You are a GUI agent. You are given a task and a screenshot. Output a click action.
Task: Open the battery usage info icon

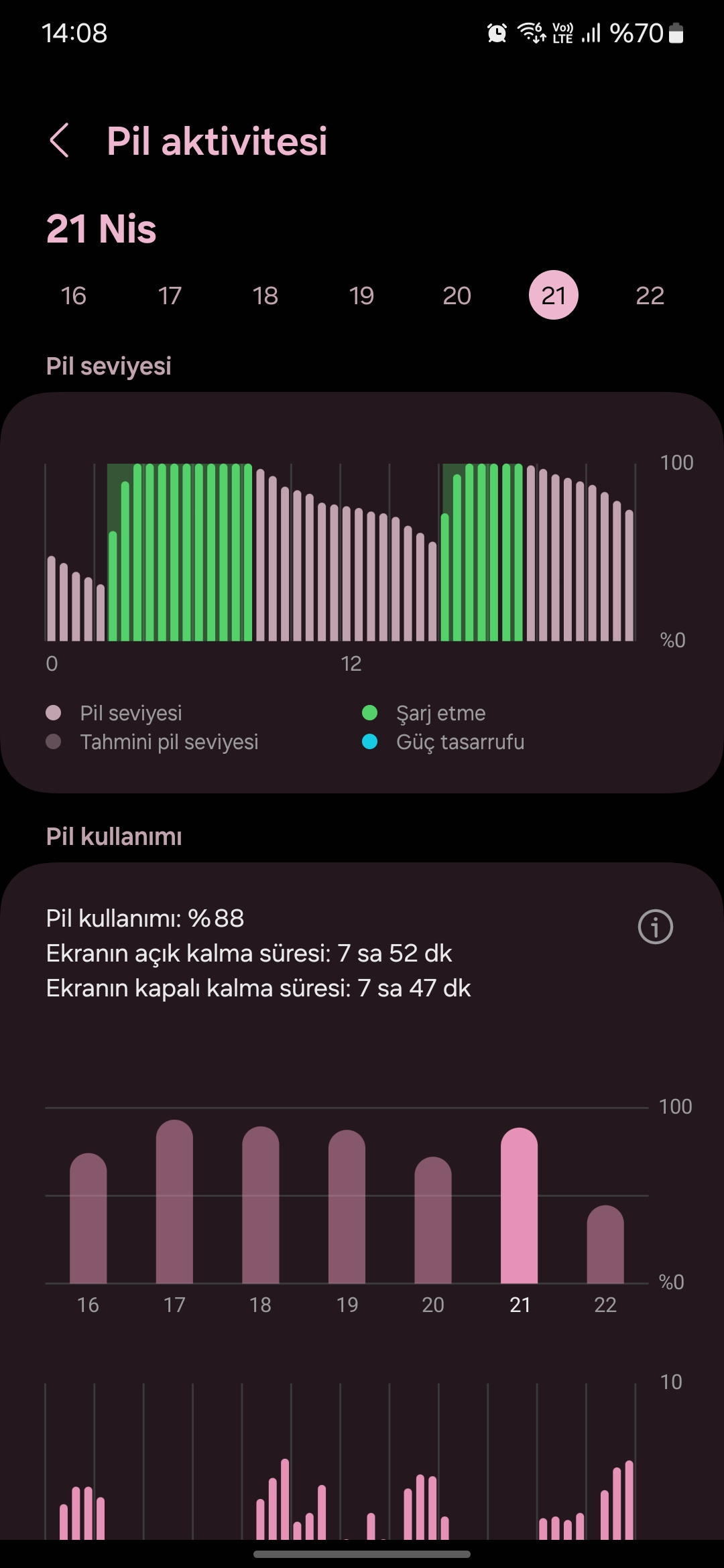655,927
